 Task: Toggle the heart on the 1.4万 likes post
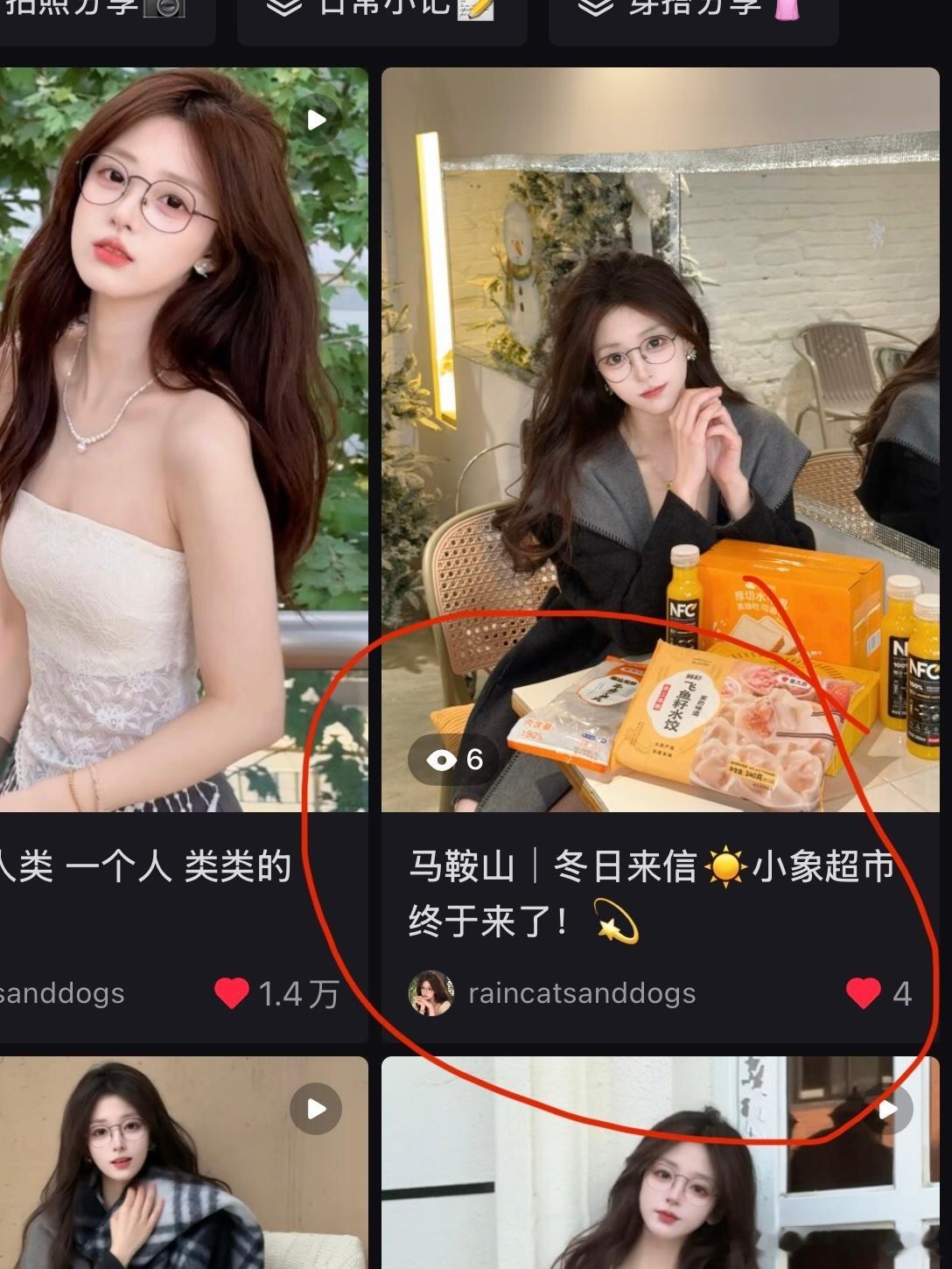pos(231,993)
